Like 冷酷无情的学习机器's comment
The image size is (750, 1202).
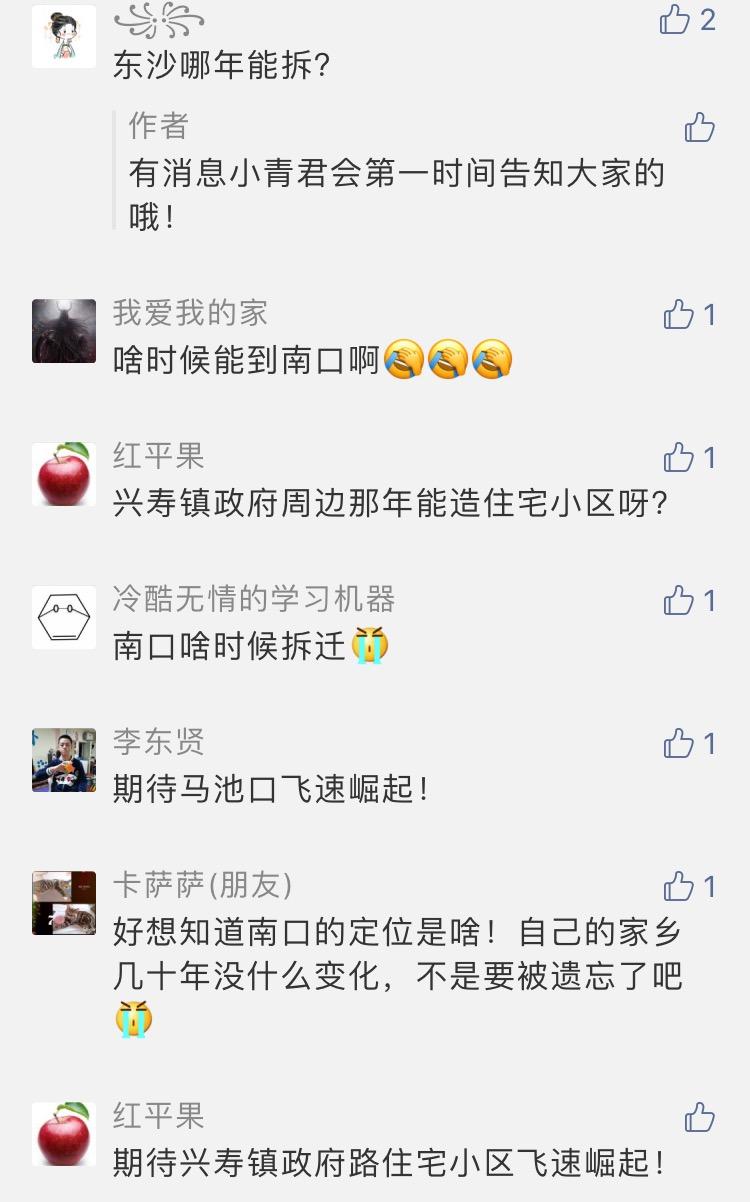(679, 601)
